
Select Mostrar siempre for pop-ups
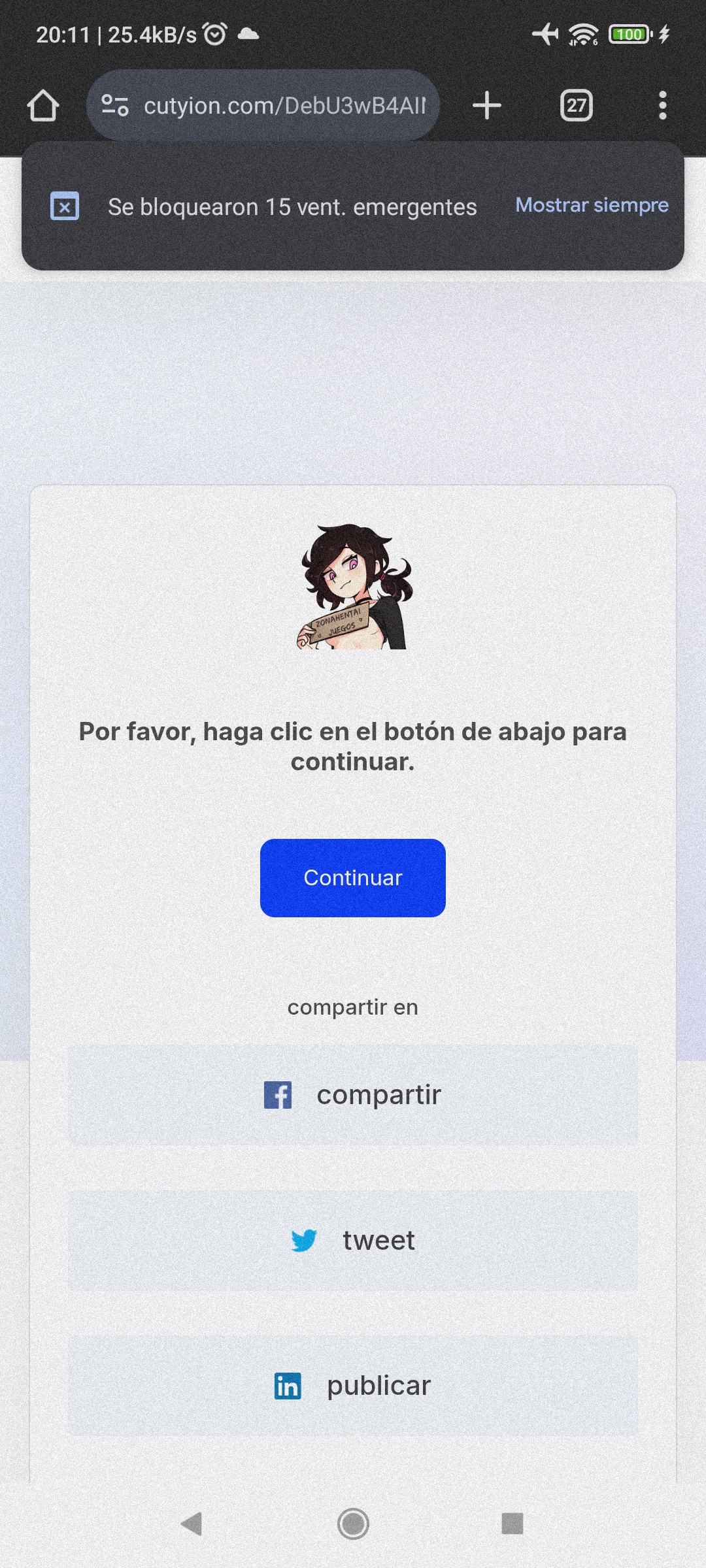tap(592, 205)
